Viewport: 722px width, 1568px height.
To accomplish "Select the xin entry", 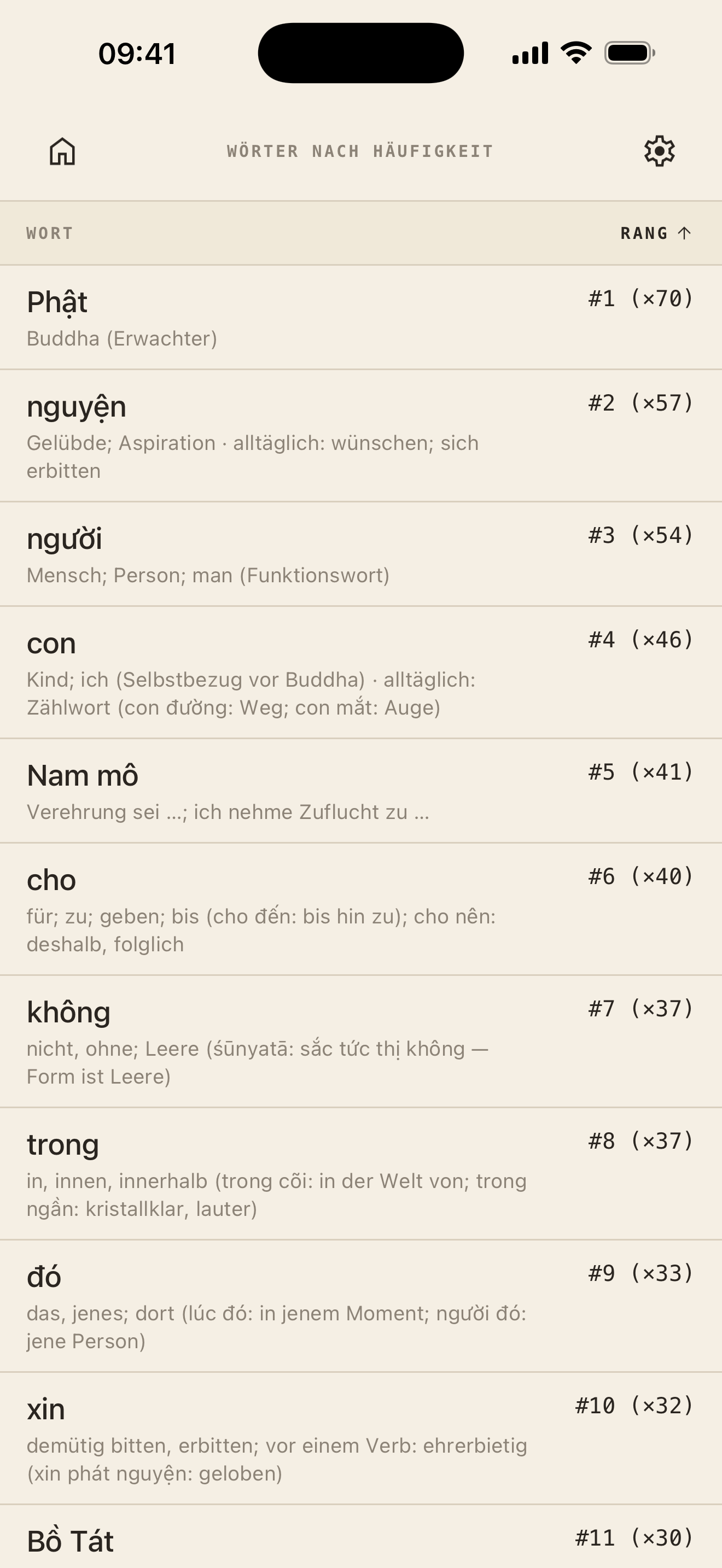I will click(x=361, y=1438).
